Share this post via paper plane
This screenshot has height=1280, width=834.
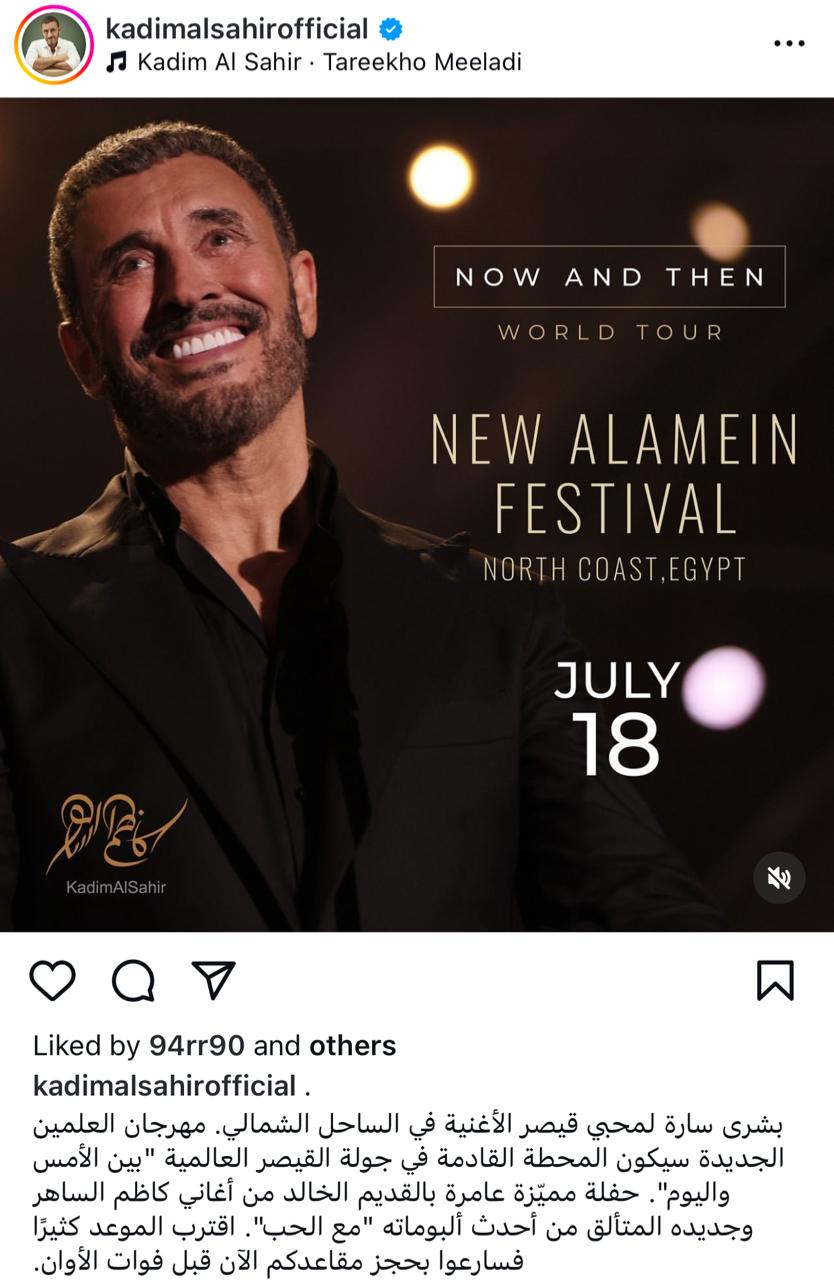[213, 981]
